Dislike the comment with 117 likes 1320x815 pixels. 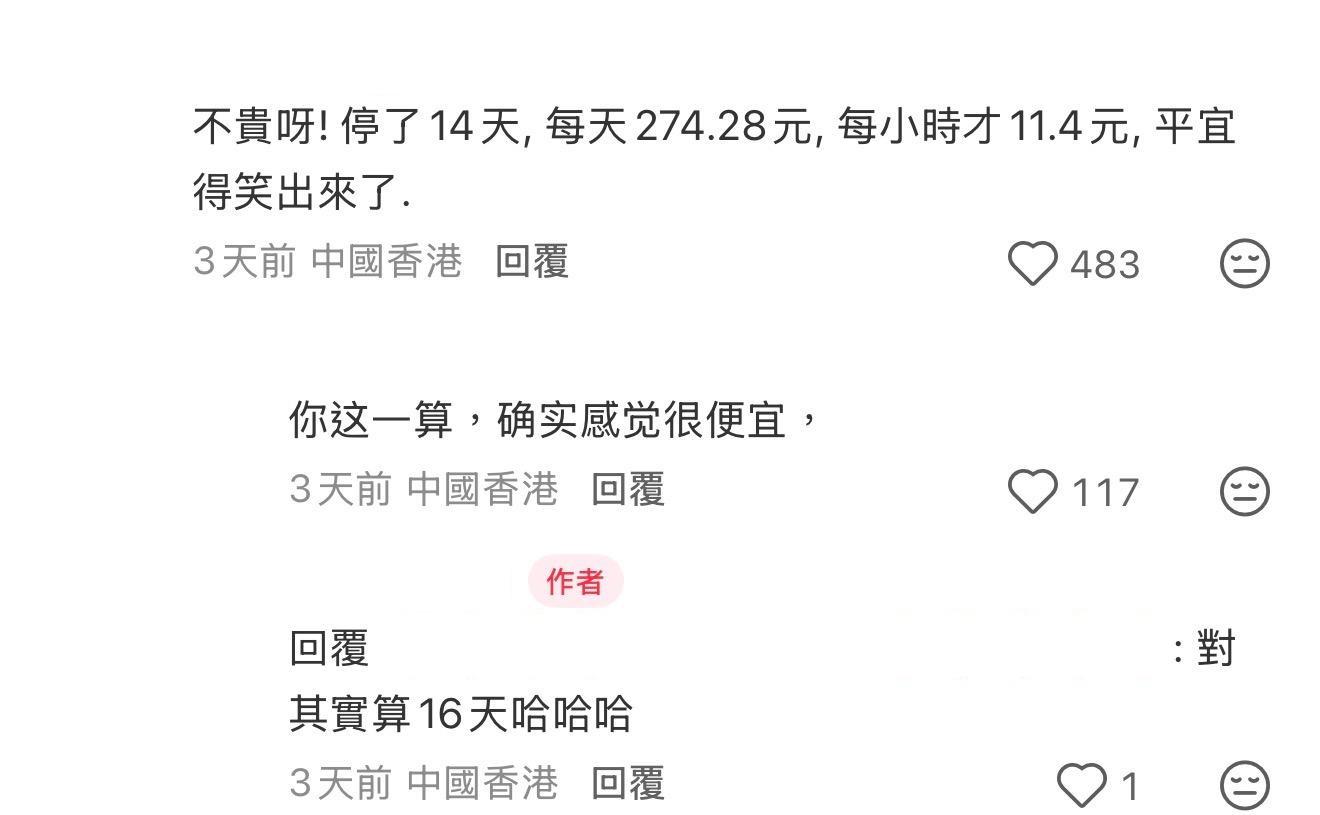click(1245, 492)
